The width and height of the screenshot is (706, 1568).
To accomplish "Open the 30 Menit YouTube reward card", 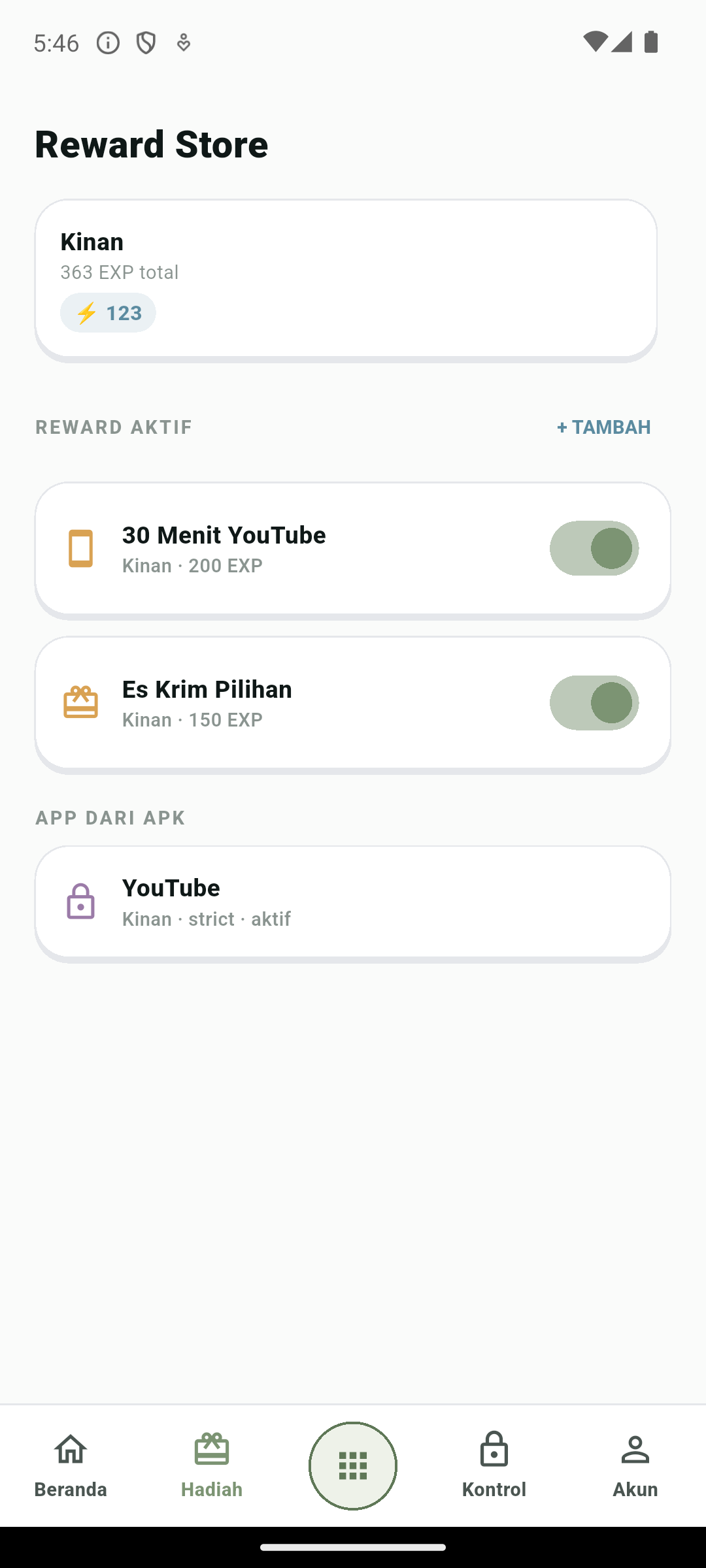I will point(353,549).
